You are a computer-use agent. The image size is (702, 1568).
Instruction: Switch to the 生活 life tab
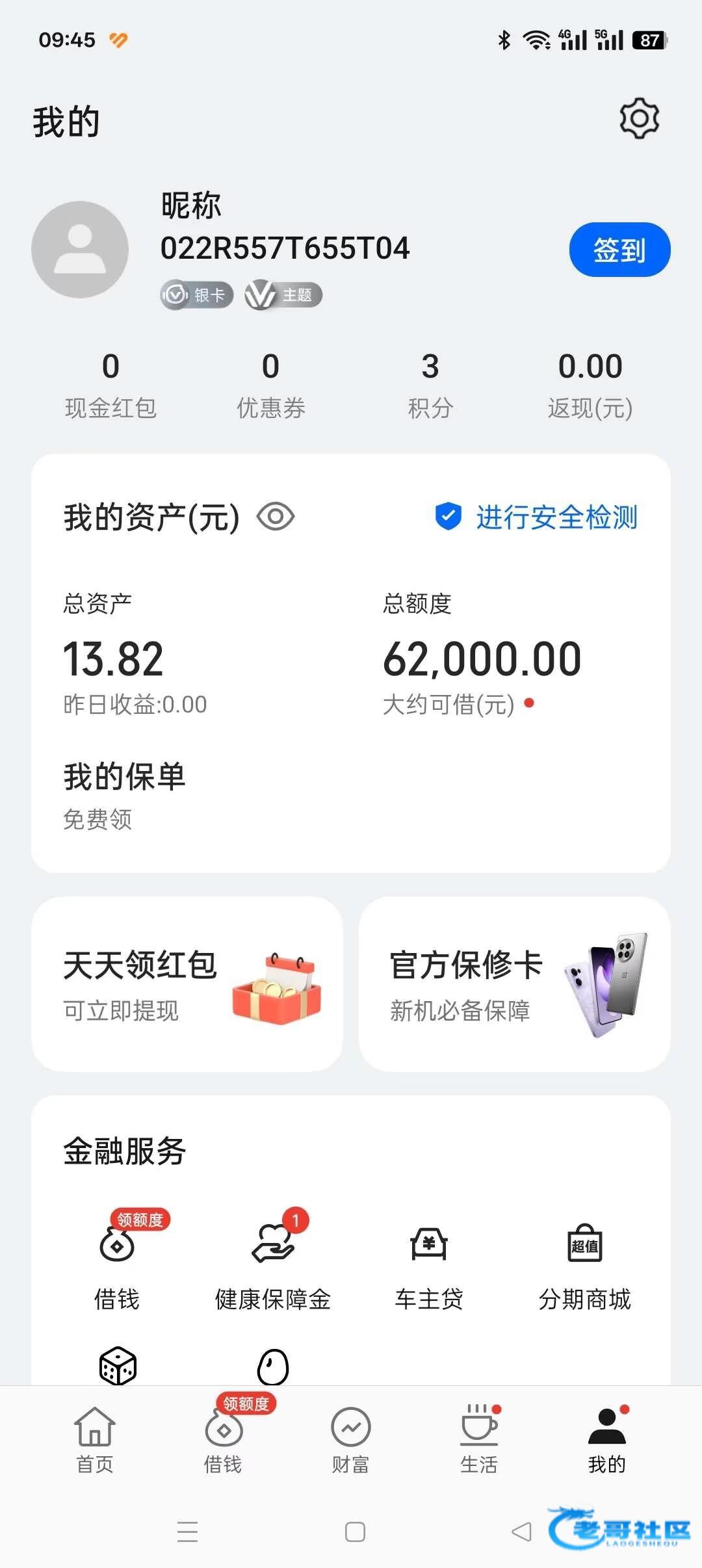click(x=479, y=1438)
